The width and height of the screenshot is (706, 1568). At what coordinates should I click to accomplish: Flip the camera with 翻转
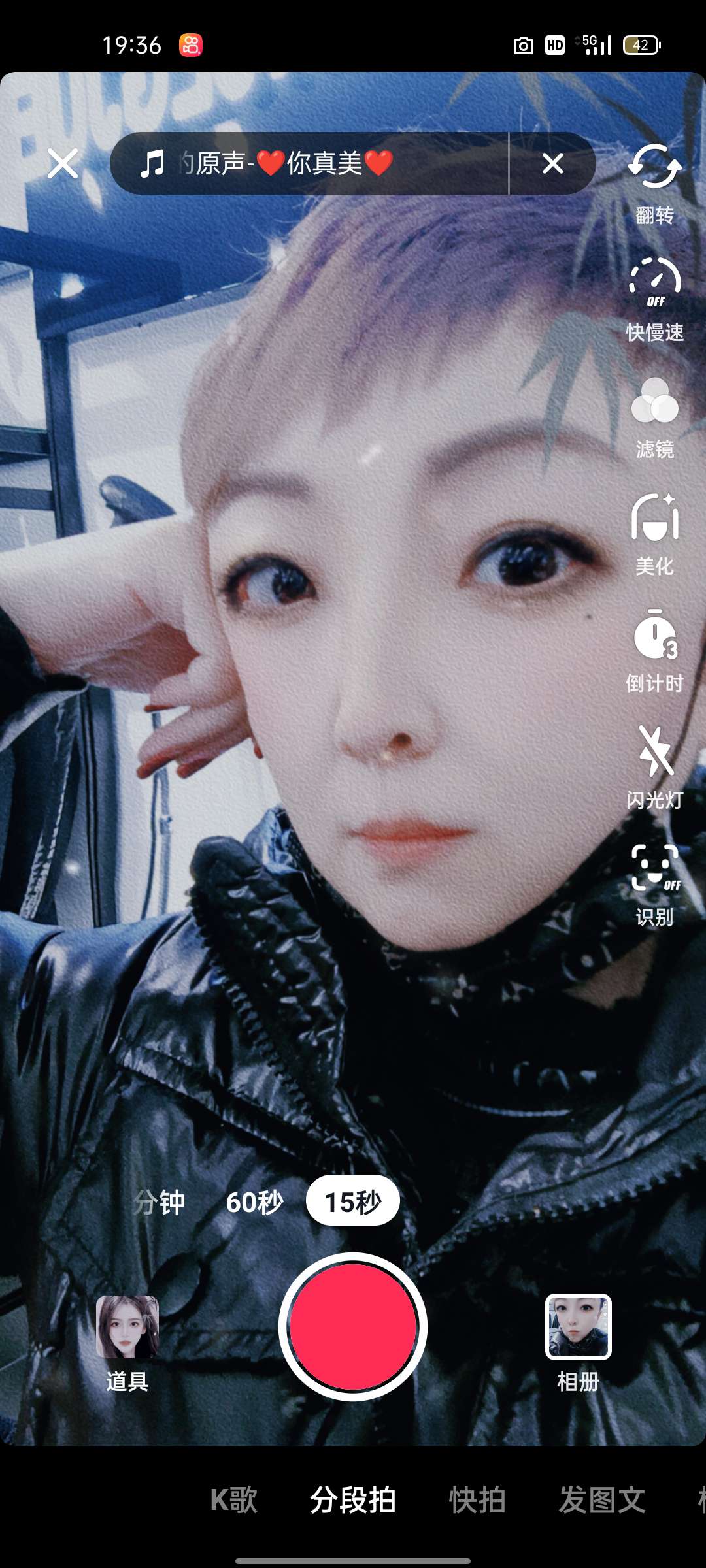point(654,183)
